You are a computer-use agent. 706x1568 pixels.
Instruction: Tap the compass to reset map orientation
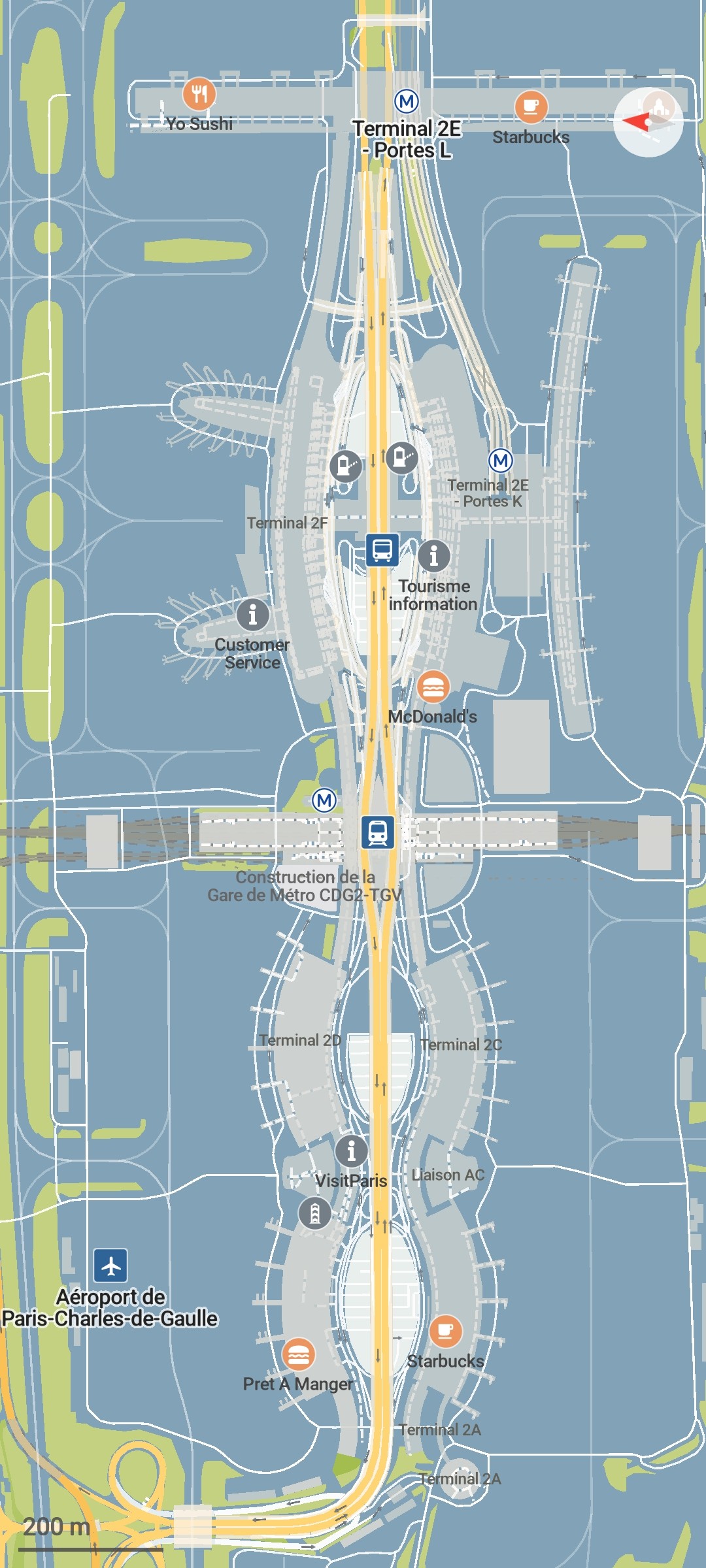pos(648,122)
